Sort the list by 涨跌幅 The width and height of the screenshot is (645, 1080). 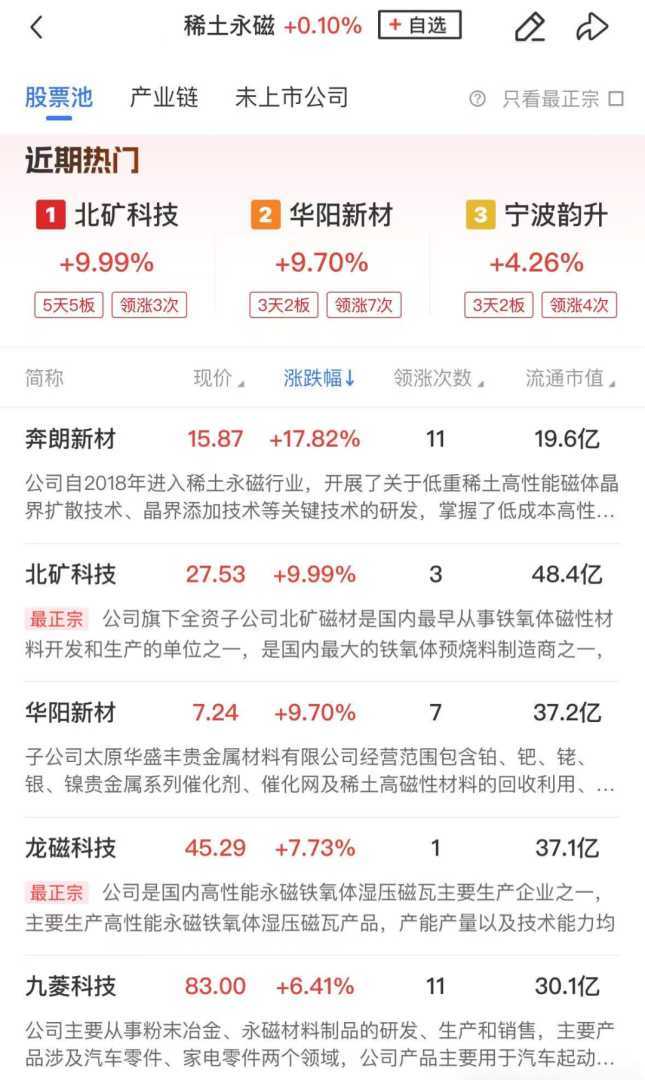(319, 378)
